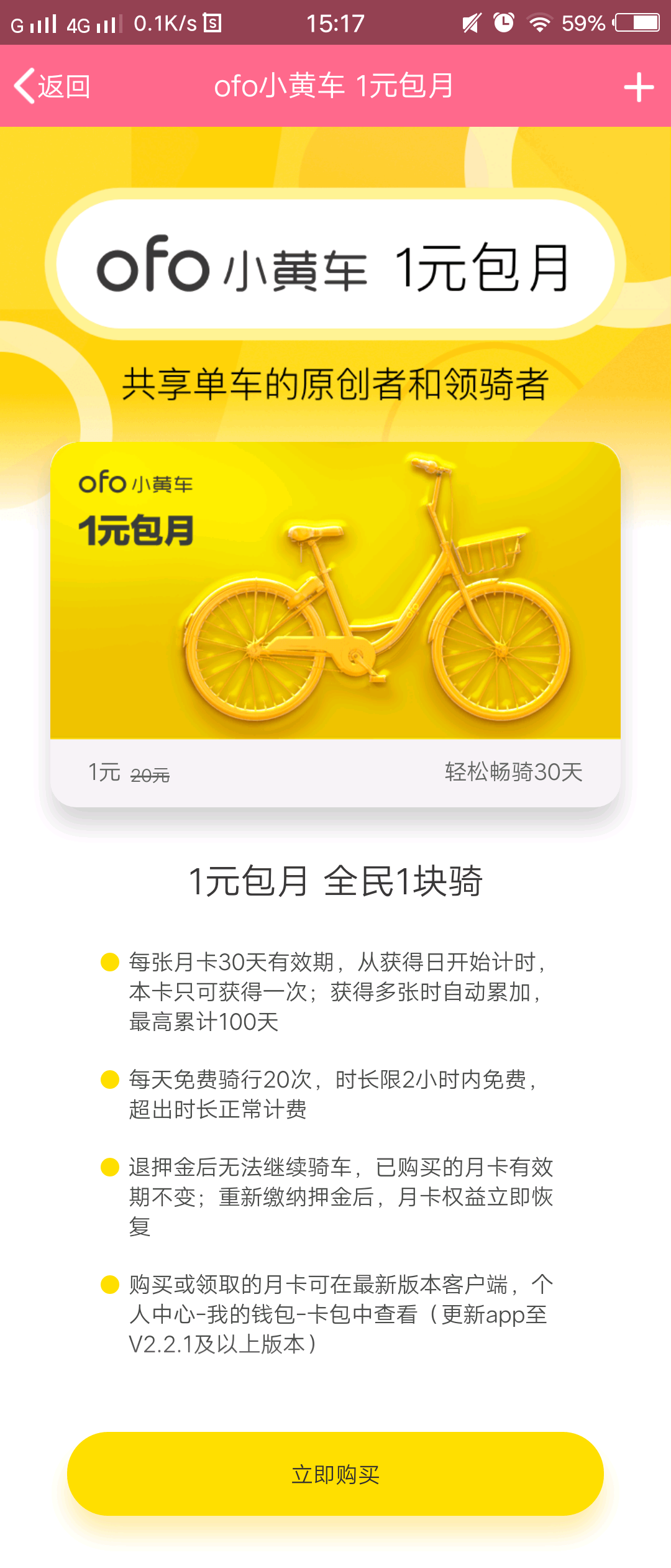Open the plus menu in header
This screenshot has height=1568, width=671.
[639, 87]
